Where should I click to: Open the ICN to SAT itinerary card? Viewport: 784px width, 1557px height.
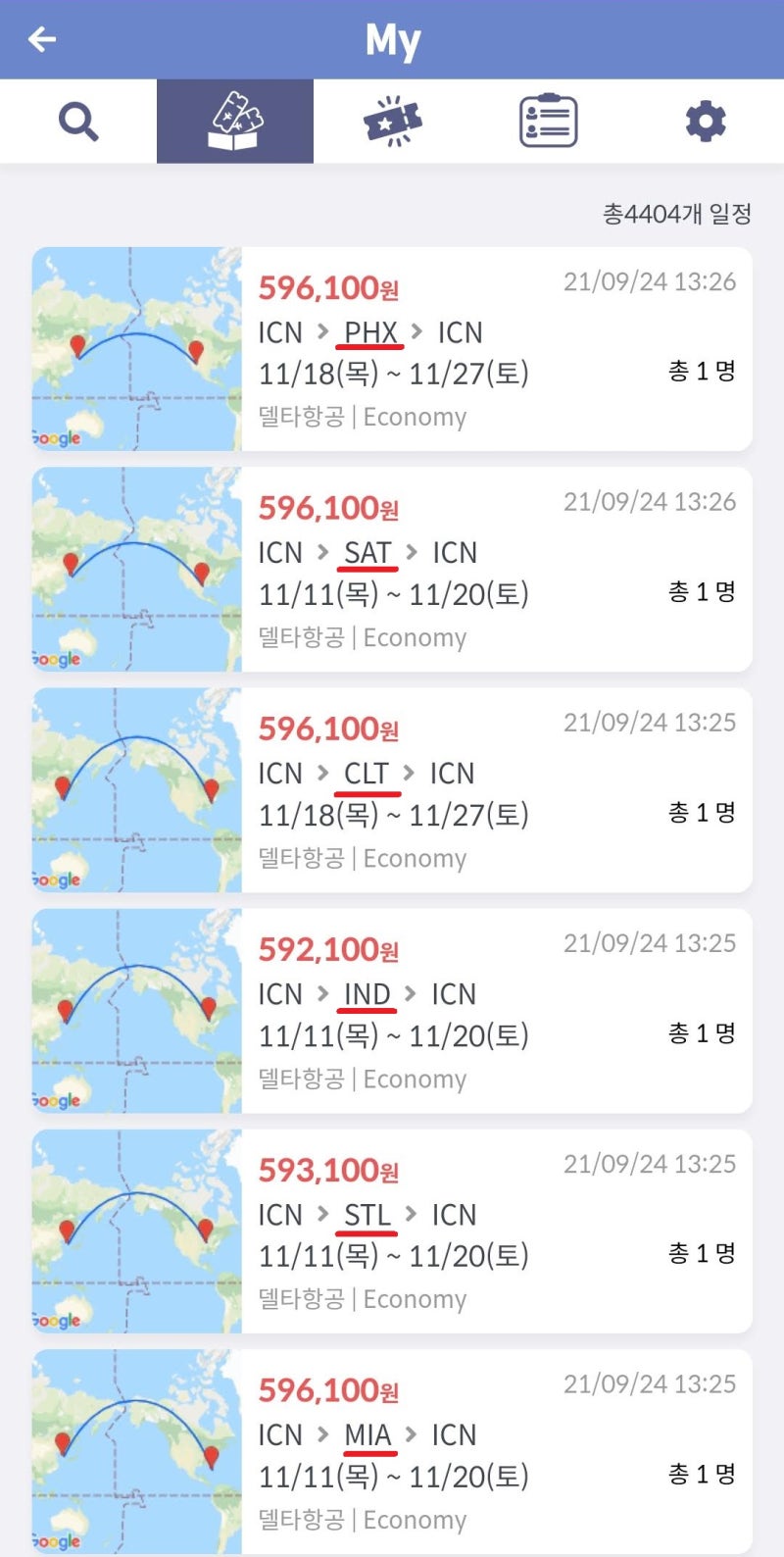(392, 570)
